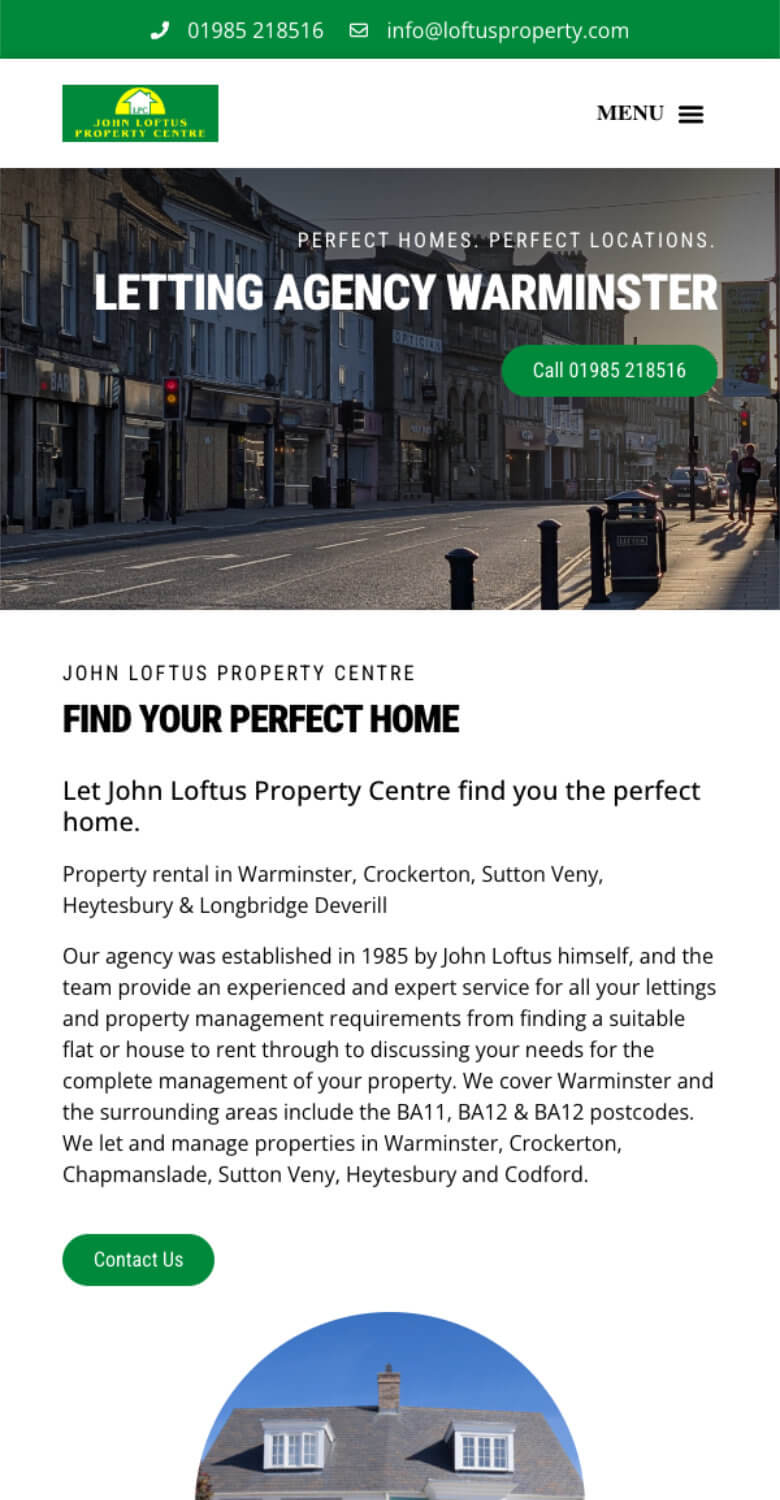780x1500 pixels.
Task: Tap the Call 01985 218516 button
Action: [609, 371]
